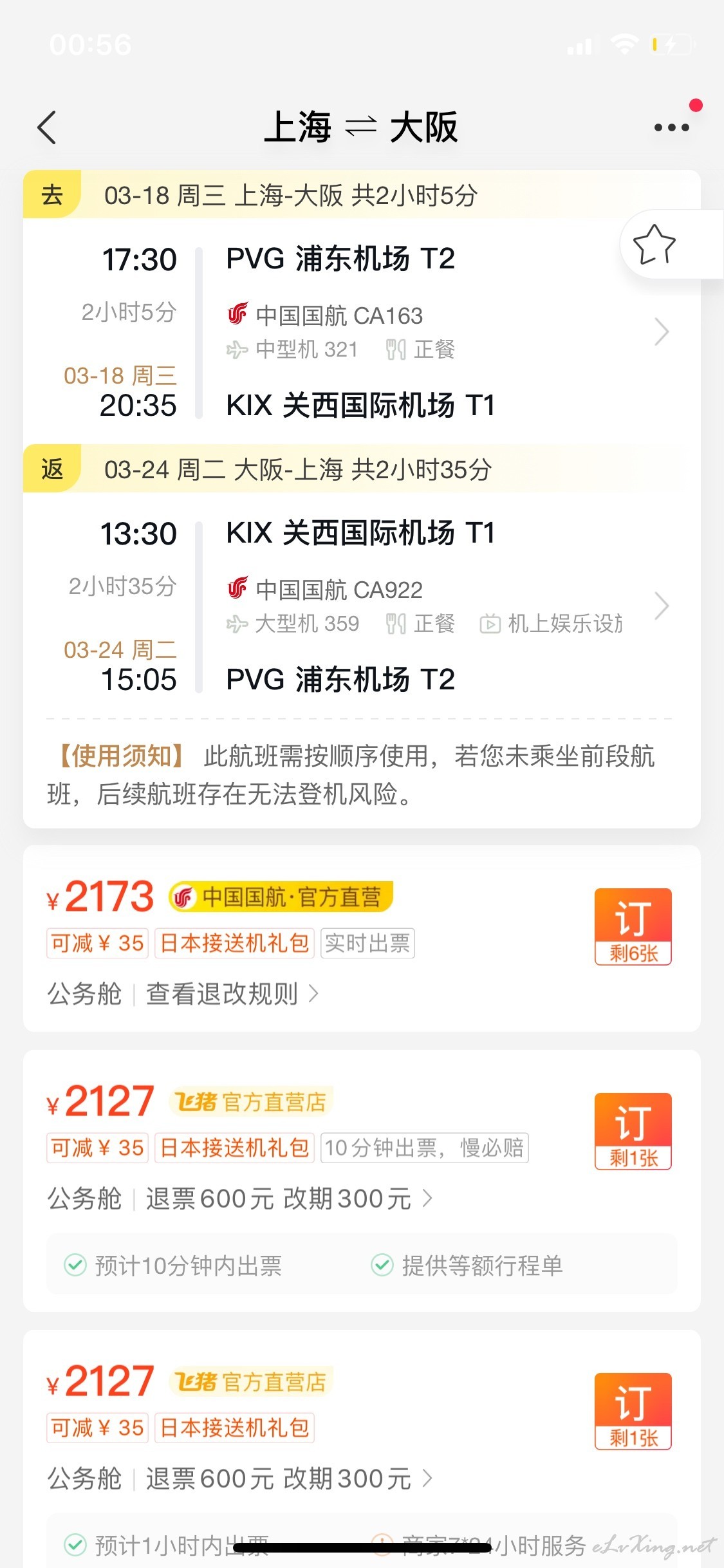Go back with the top-left arrow
724x1568 pixels.
(48, 127)
